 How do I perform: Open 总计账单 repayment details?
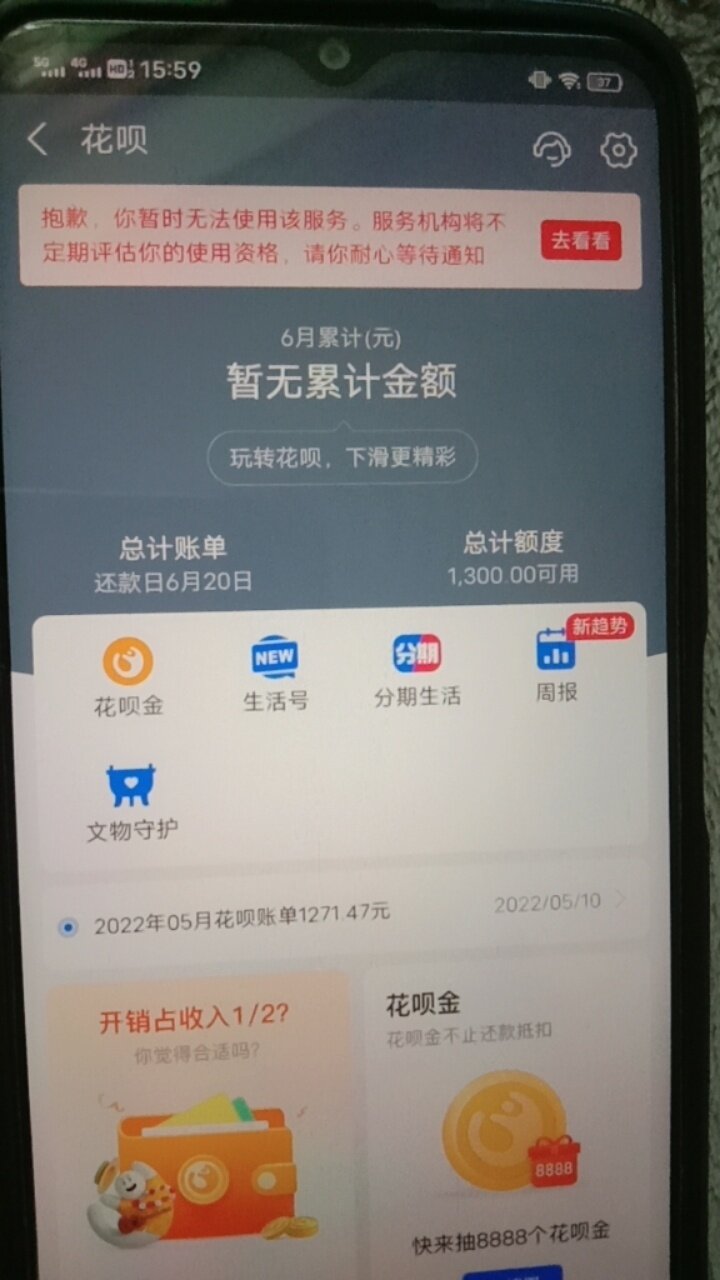pos(173,563)
